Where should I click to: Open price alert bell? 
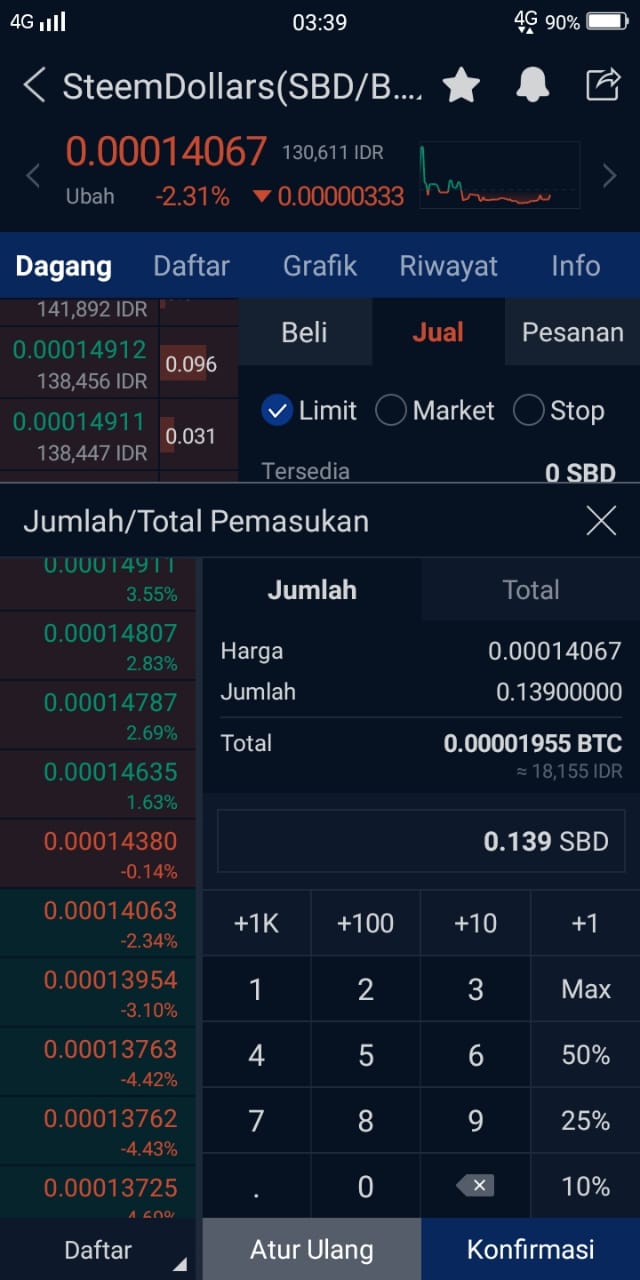(533, 86)
